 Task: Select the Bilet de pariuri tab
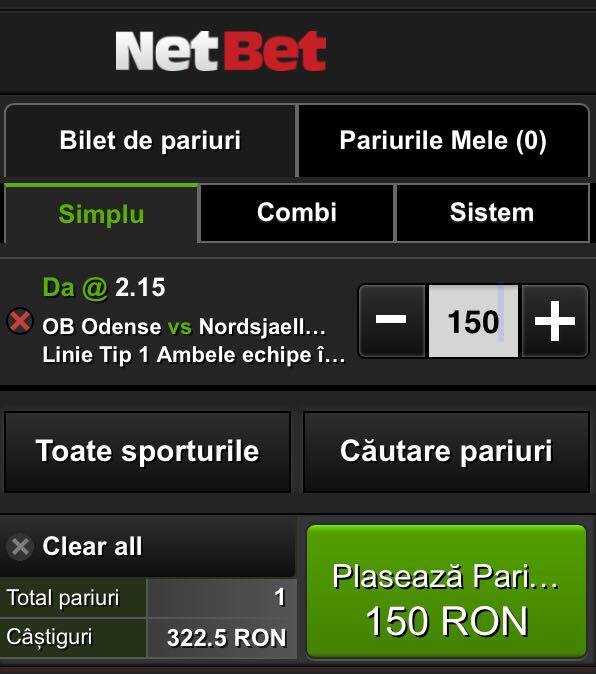point(150,141)
